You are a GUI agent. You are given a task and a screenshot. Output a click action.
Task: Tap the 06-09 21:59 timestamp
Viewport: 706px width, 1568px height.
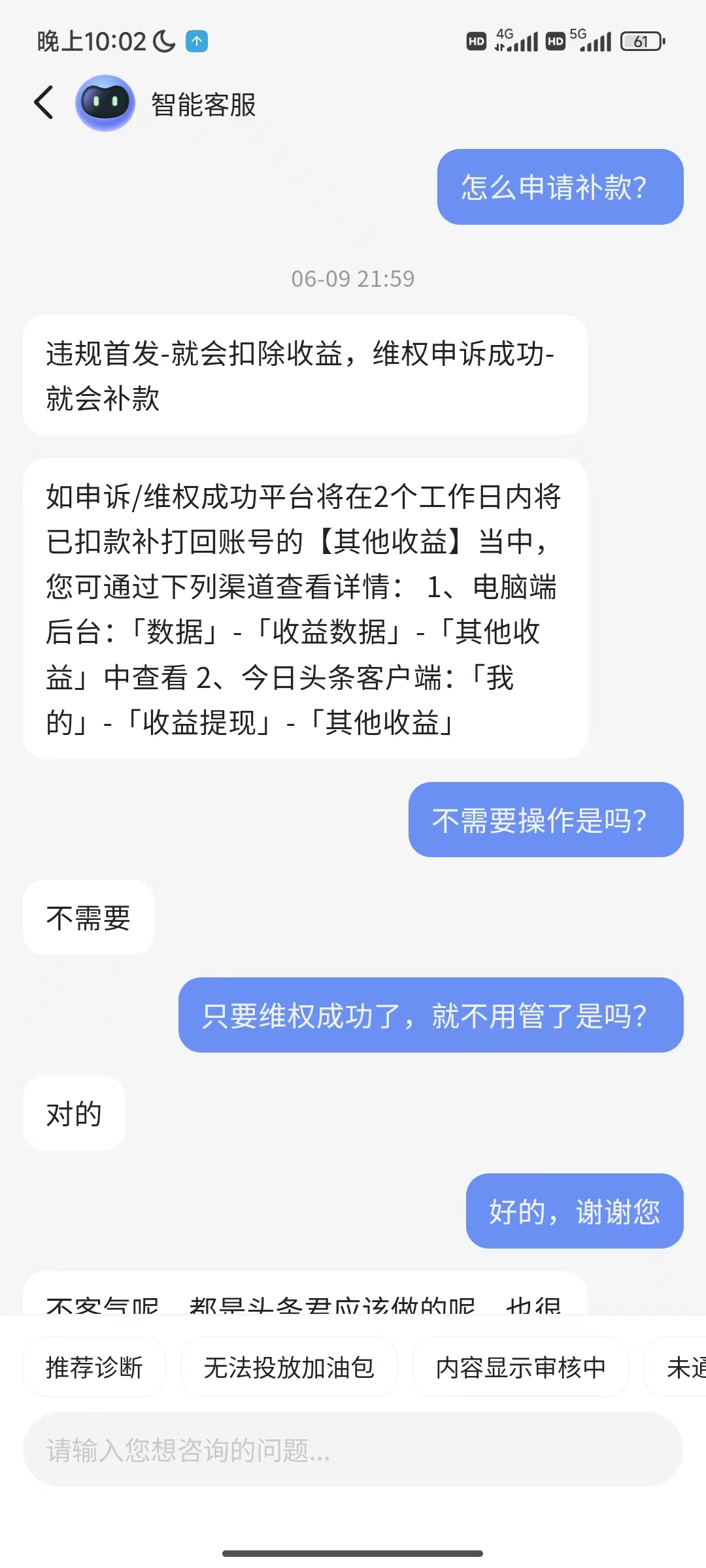[x=353, y=278]
